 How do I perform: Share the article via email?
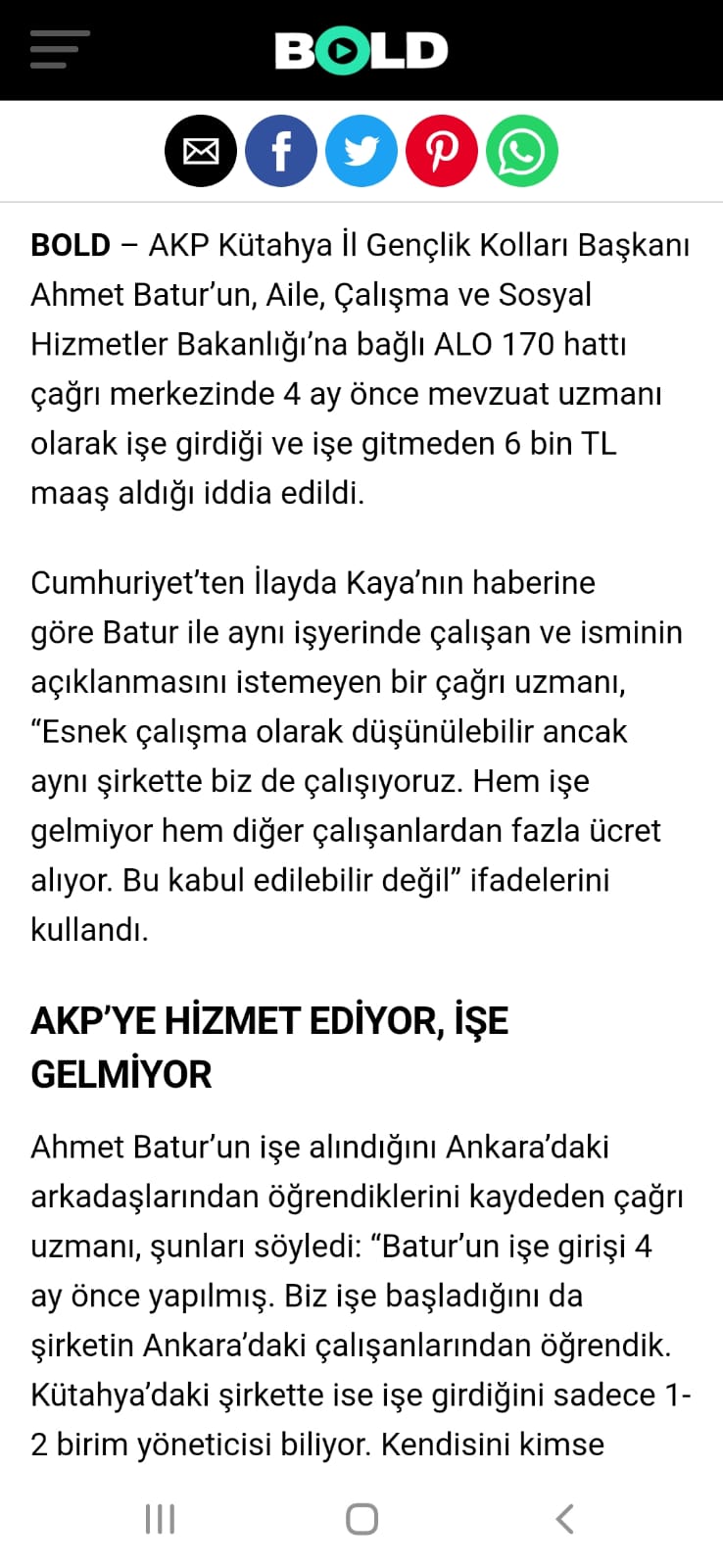(201, 152)
